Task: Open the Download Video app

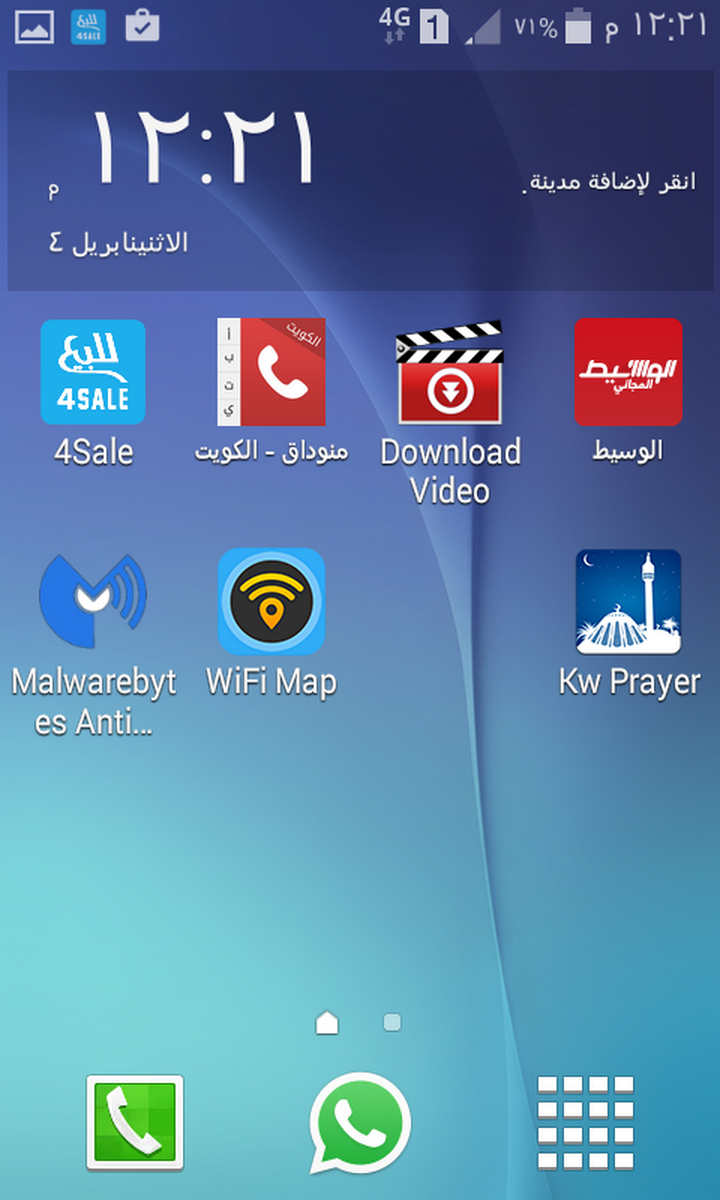Action: (450, 373)
